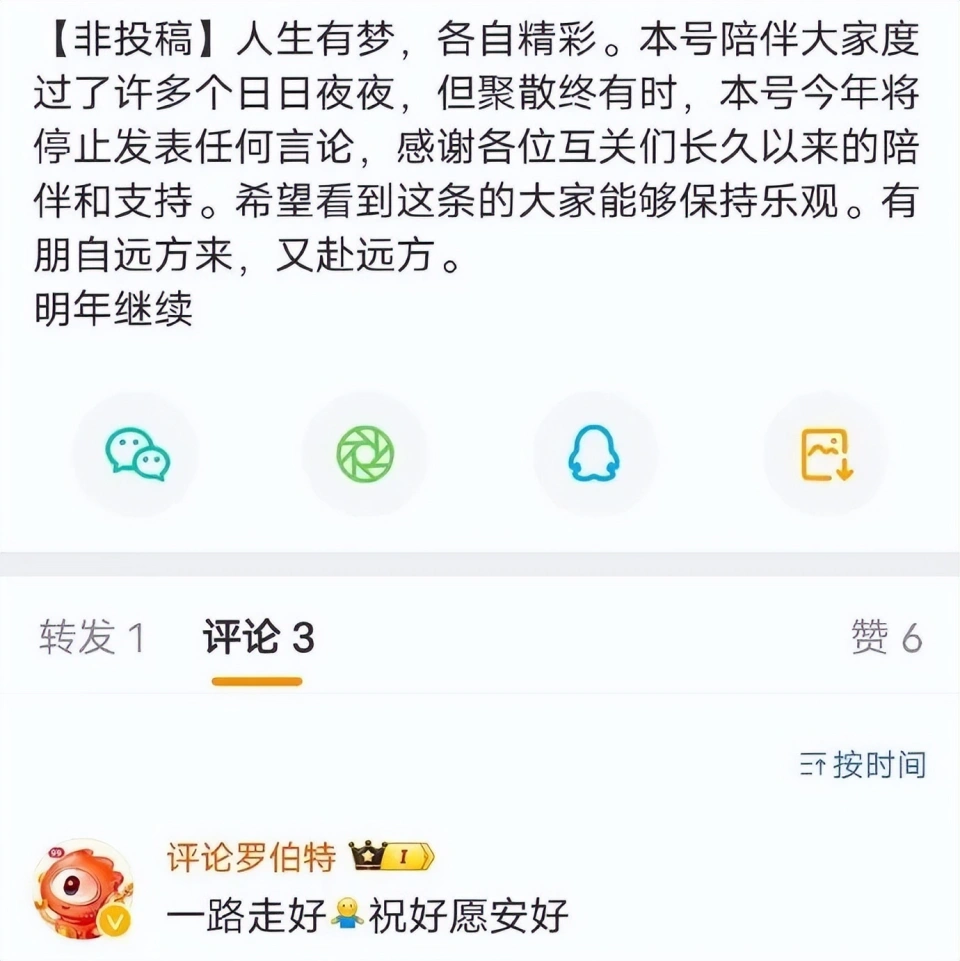
Task: Share the post to WeChat
Action: click(137, 454)
